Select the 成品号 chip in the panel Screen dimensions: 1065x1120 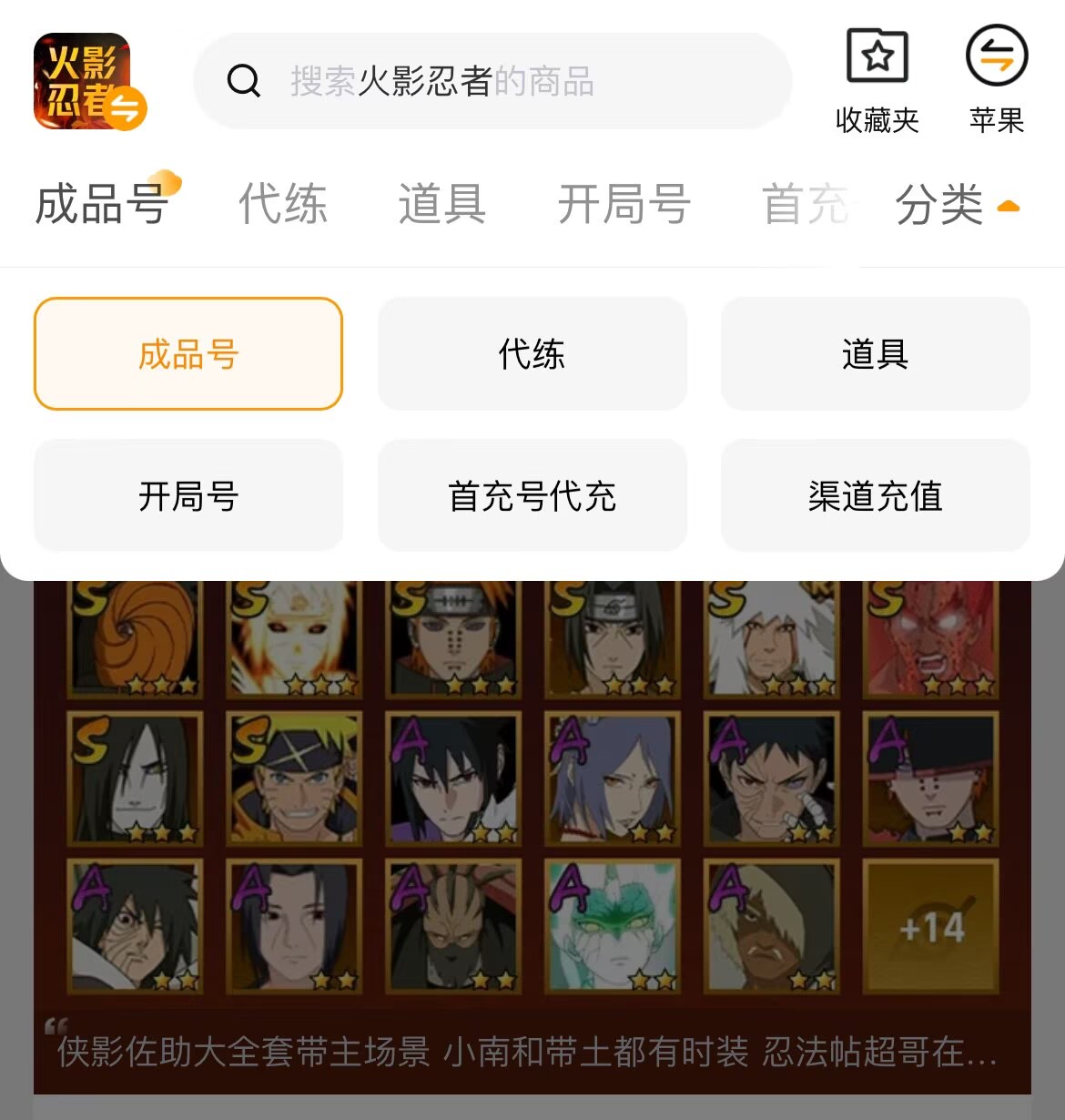(188, 354)
